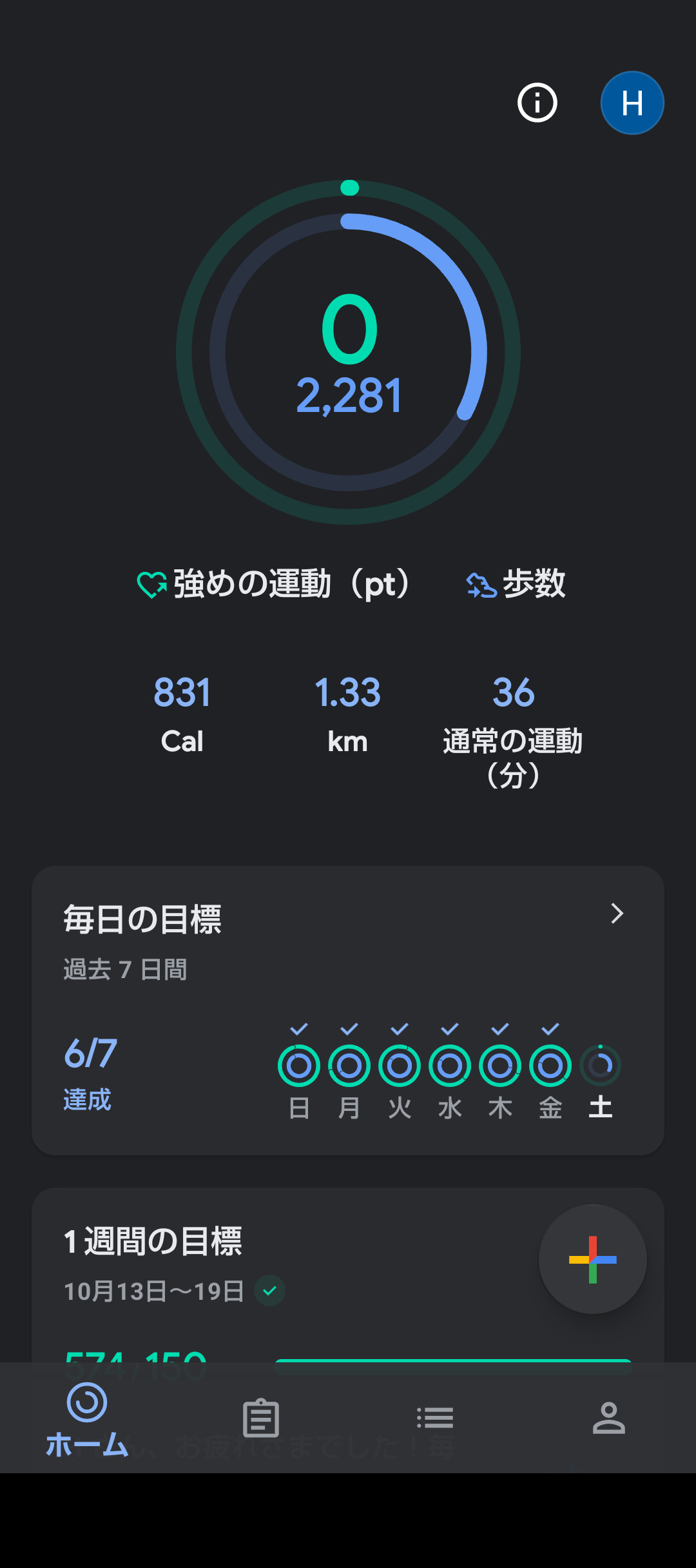This screenshot has height=1568, width=696.
Task: Switch to the browse list tab
Action: coord(435,1418)
